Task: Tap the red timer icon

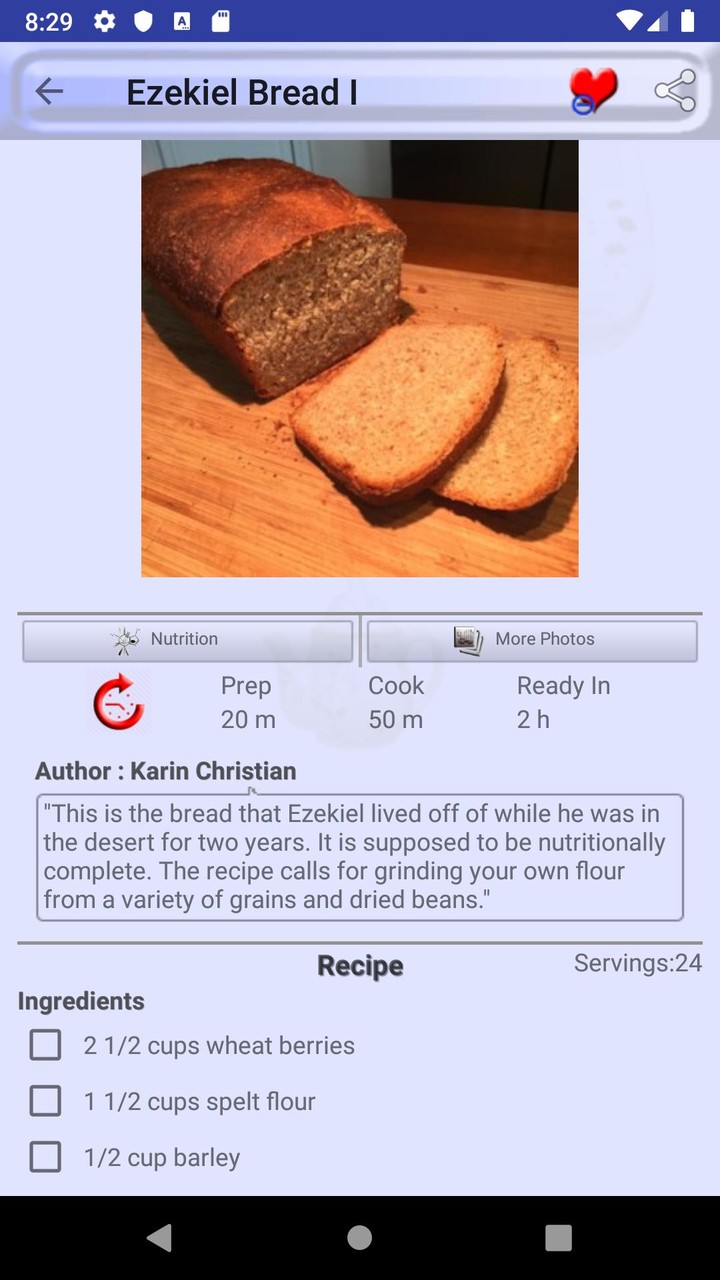Action: (118, 702)
